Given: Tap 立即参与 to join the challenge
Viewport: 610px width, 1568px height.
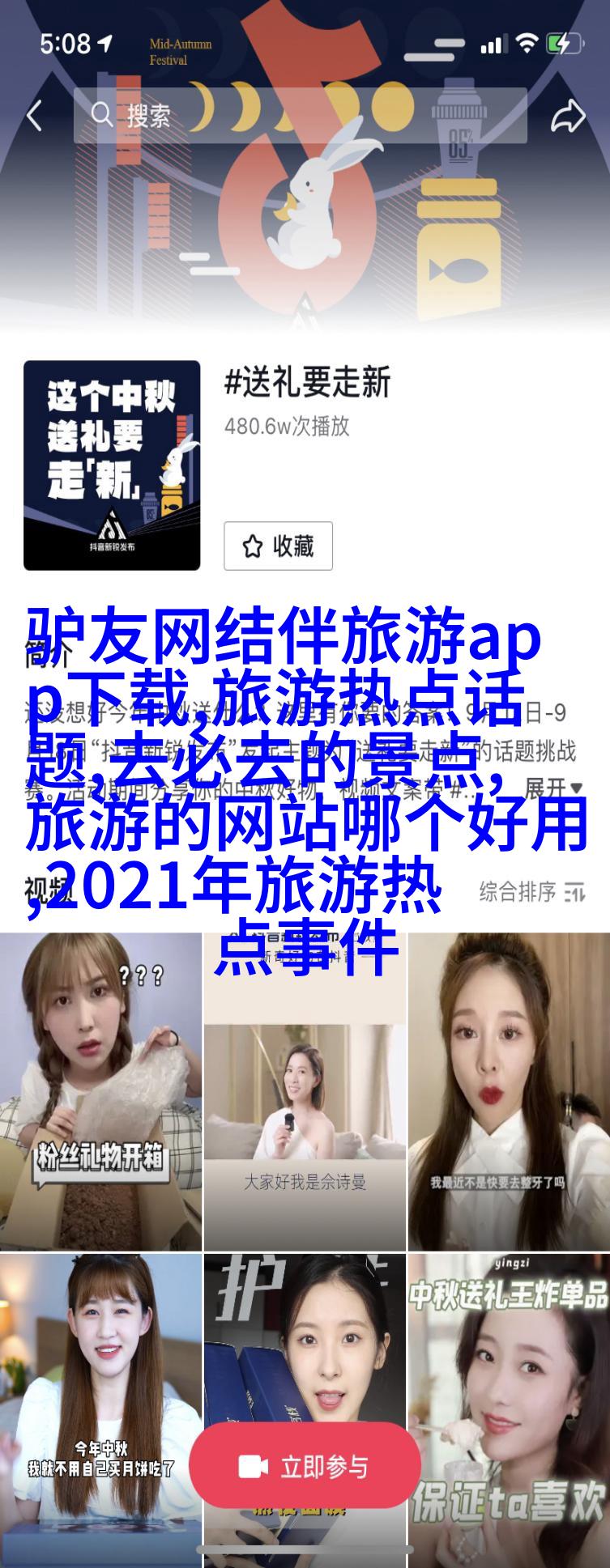Looking at the screenshot, I should [x=305, y=1468].
